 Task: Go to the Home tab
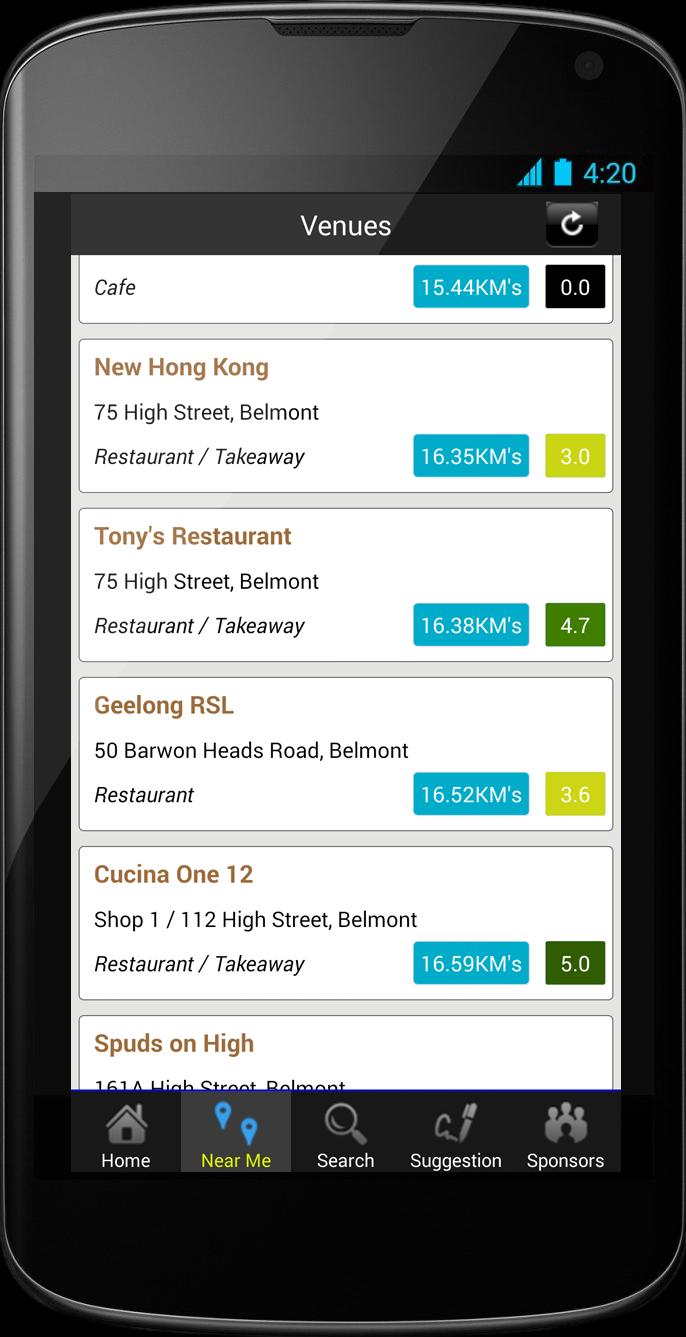(126, 1136)
